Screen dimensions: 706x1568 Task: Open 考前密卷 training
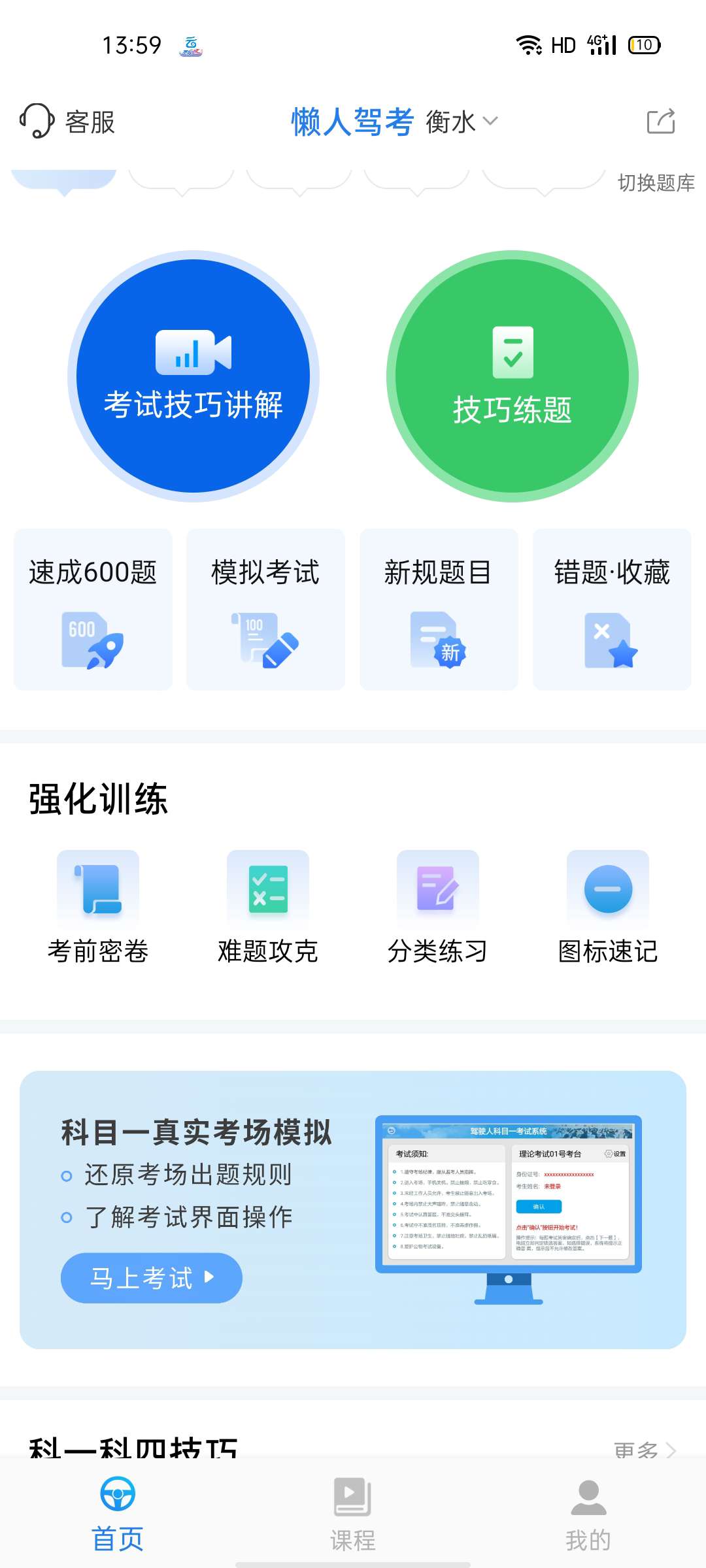point(98,907)
